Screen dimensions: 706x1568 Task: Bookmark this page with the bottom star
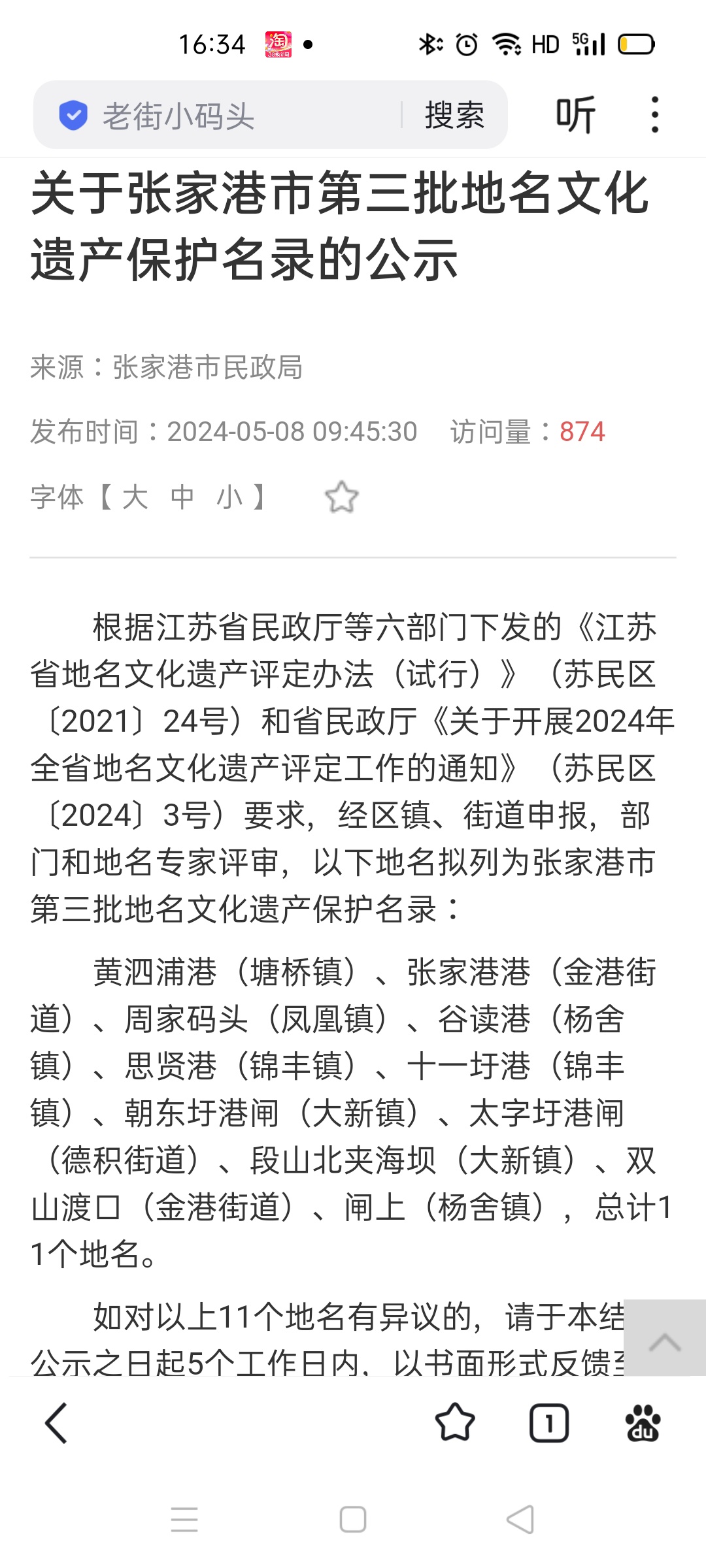pyautogui.click(x=454, y=1423)
